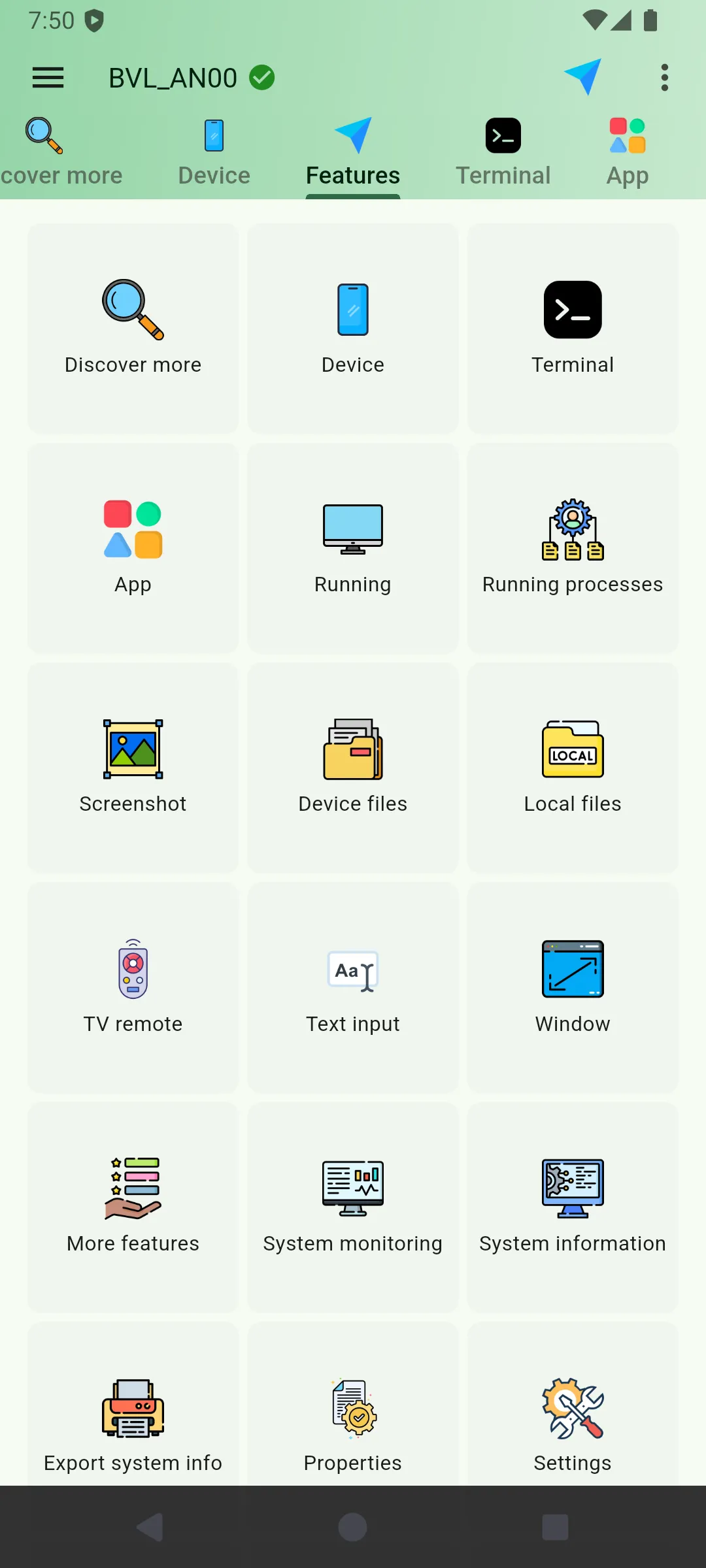Viewport: 706px width, 1568px height.
Task: Browse Device files
Action: 353,768
